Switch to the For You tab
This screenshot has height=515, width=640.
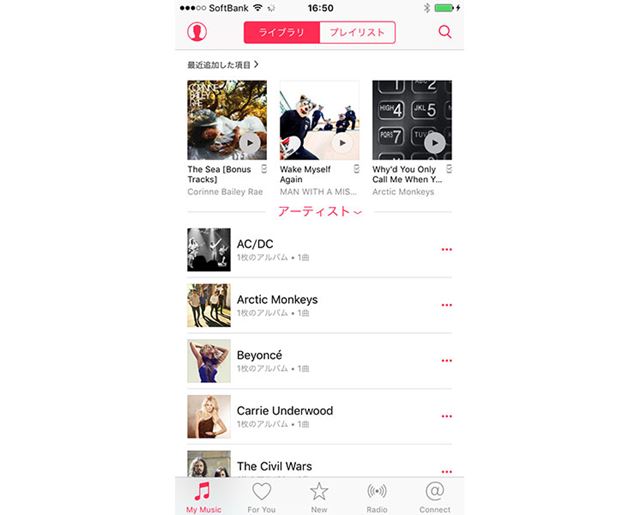pyautogui.click(x=262, y=496)
